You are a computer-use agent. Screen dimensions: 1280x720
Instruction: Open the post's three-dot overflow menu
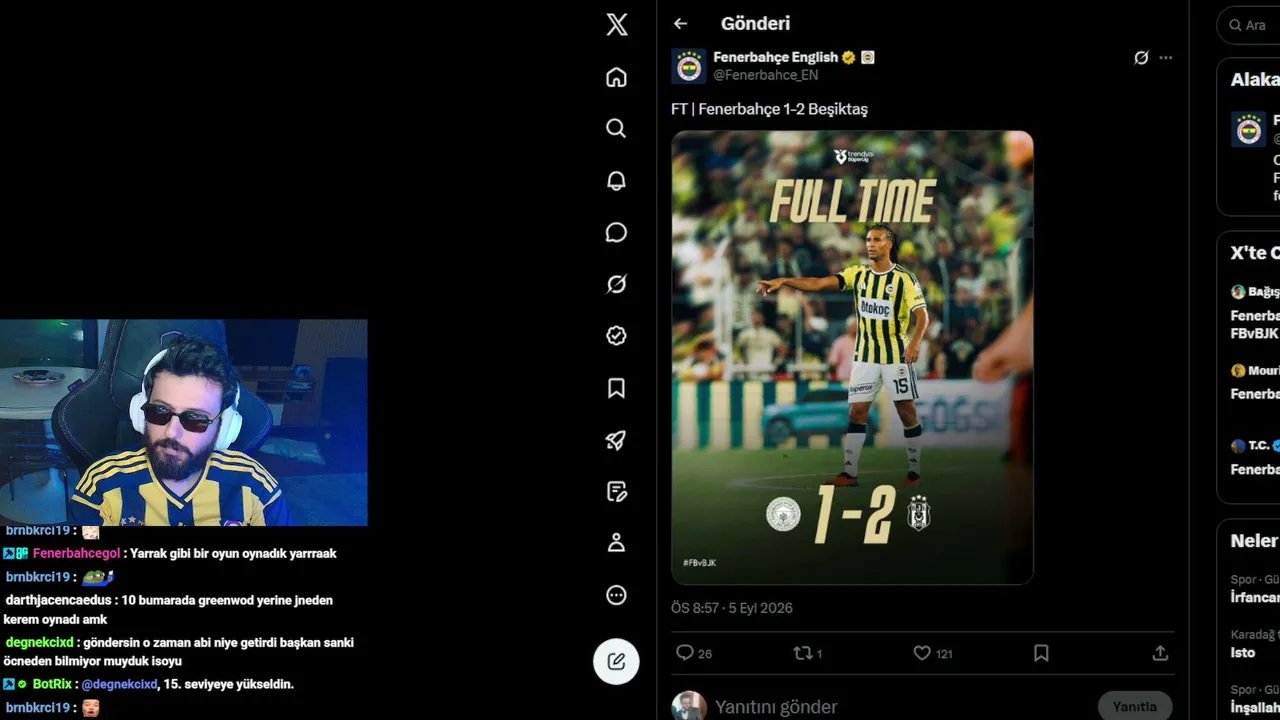(x=1166, y=58)
